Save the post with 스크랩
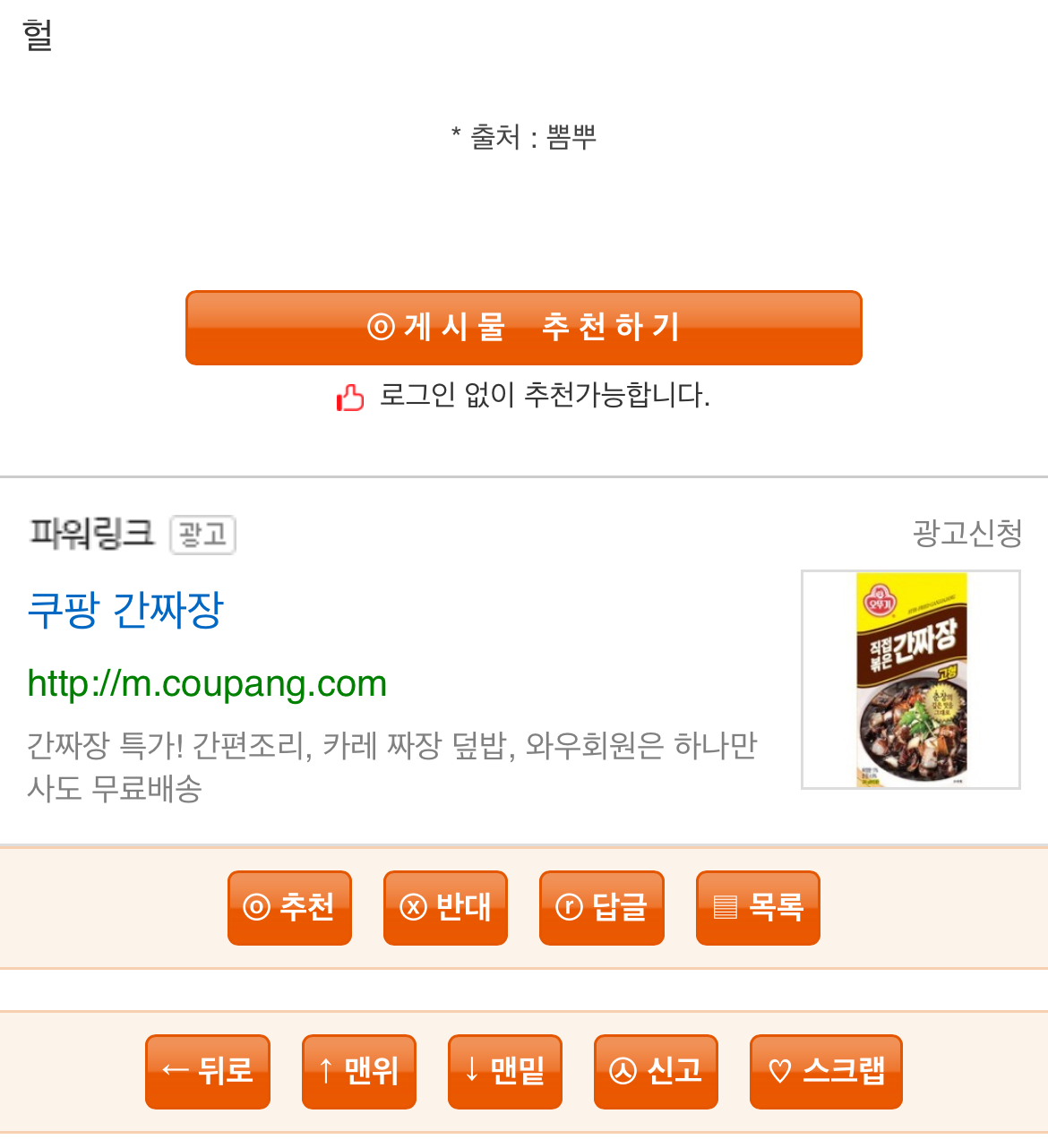Screen dimensions: 1048x1148 point(826,1071)
